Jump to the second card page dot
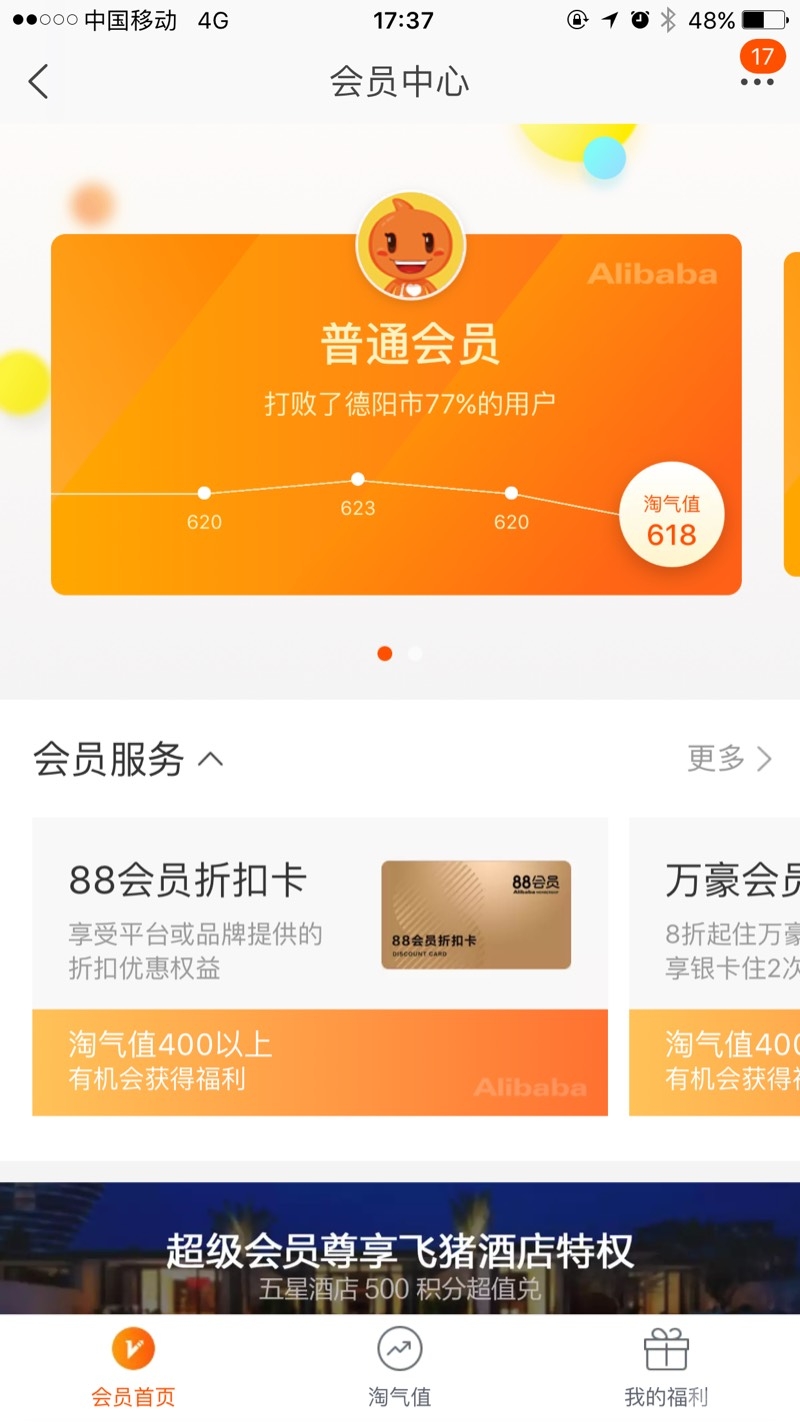The width and height of the screenshot is (800, 1423). point(415,654)
